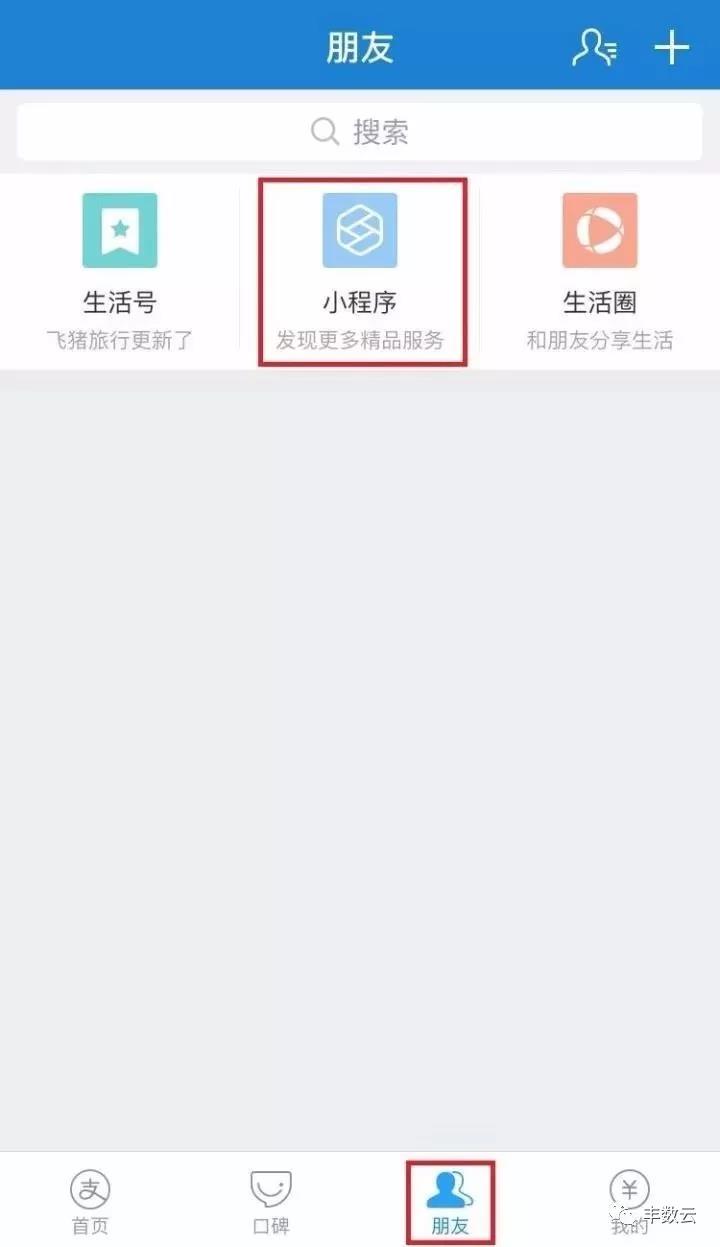Switch to the 我的 tab

coord(630,1200)
